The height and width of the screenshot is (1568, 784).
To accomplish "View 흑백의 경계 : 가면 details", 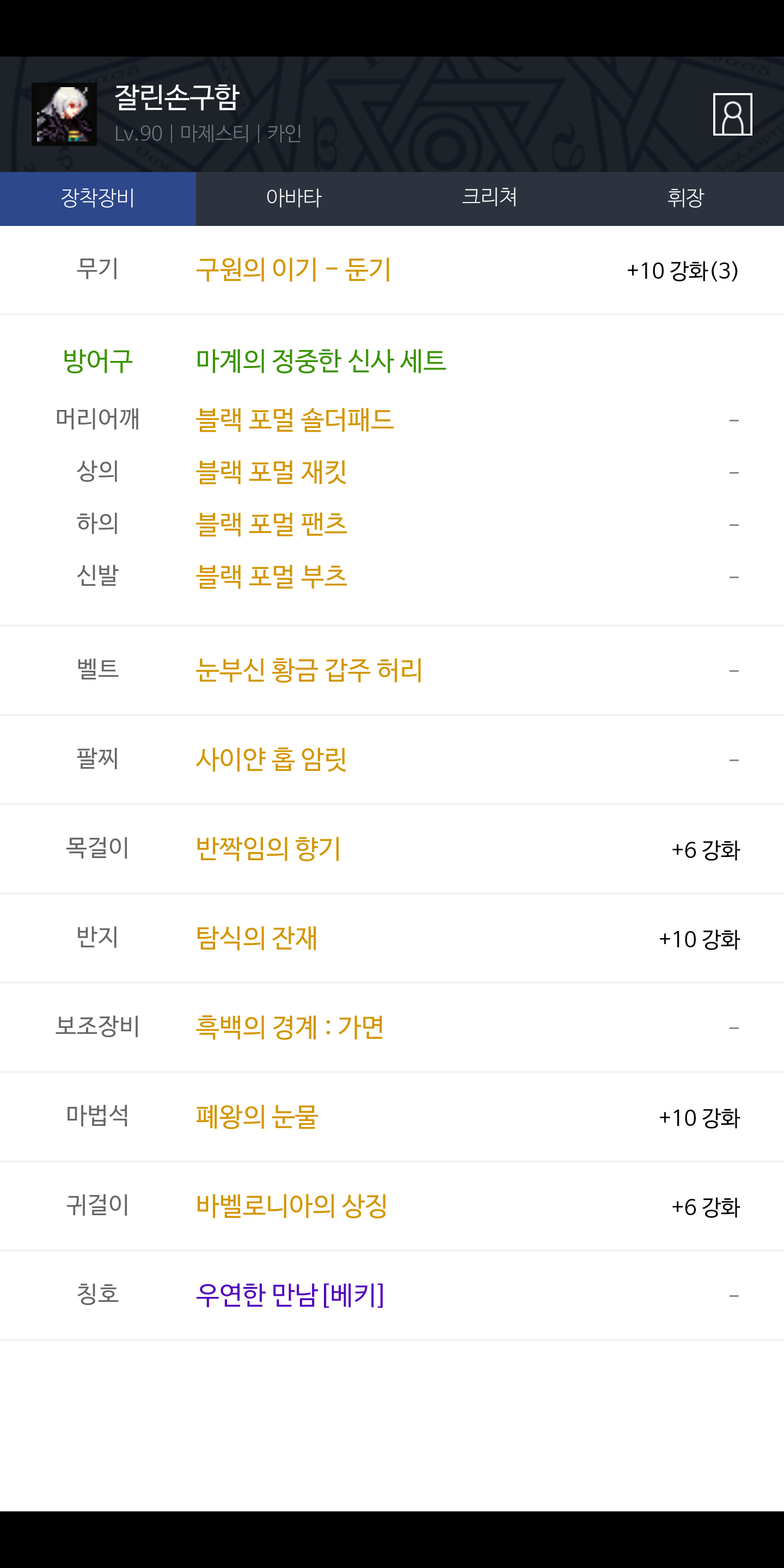I will click(x=289, y=1027).
